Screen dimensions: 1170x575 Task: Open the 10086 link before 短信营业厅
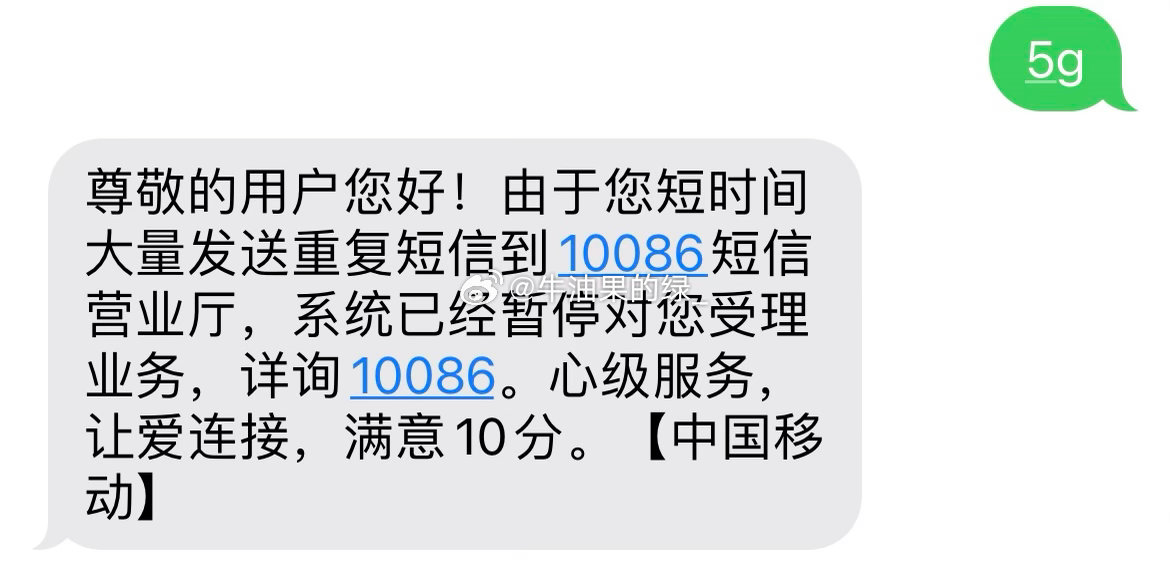(x=632, y=254)
